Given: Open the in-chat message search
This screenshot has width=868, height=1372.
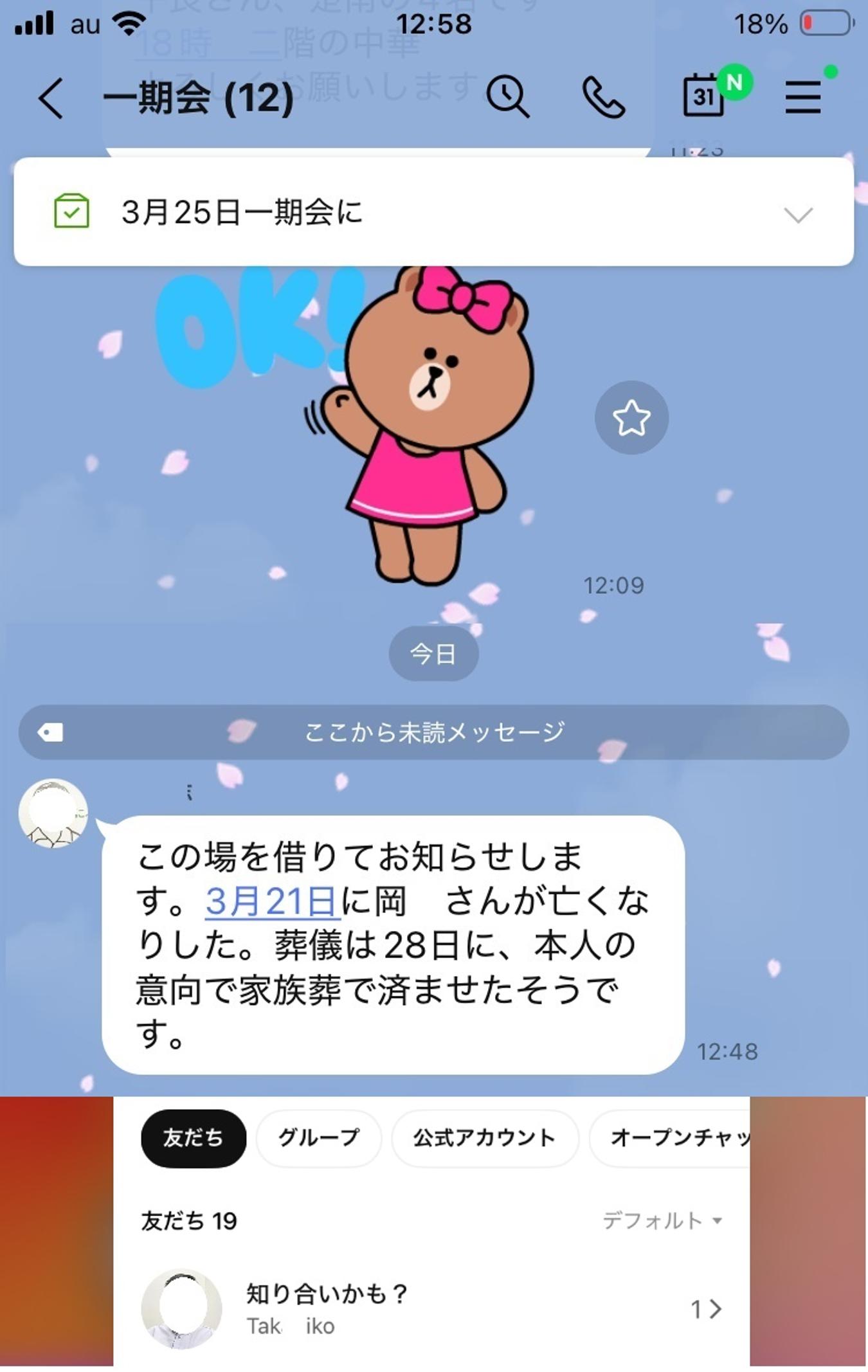Looking at the screenshot, I should [507, 95].
